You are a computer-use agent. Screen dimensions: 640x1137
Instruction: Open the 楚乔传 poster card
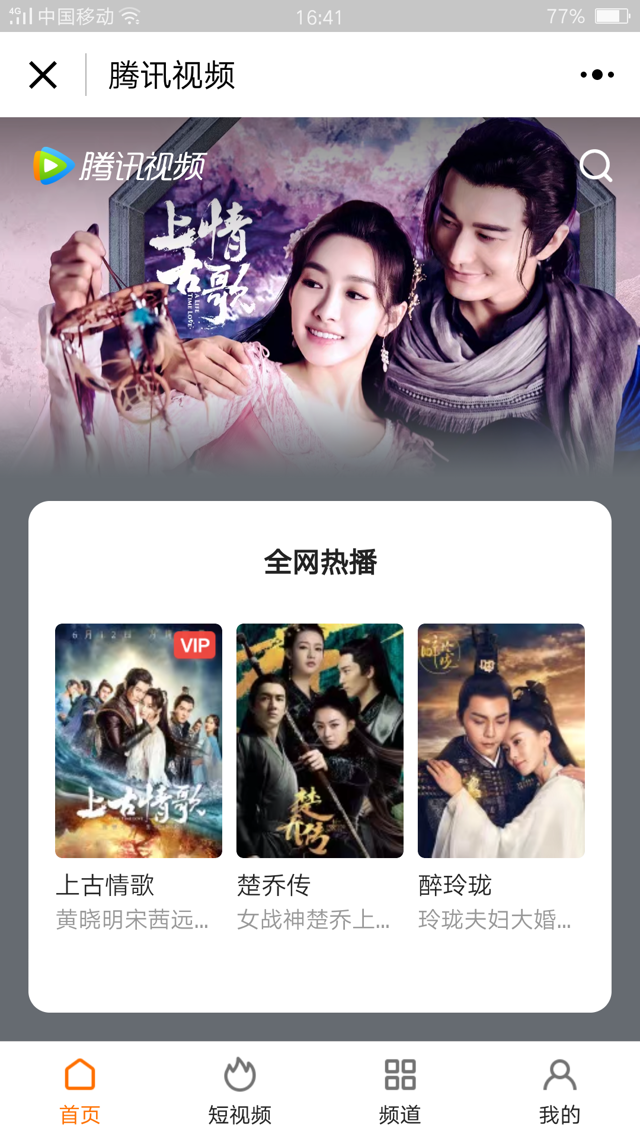click(x=320, y=741)
